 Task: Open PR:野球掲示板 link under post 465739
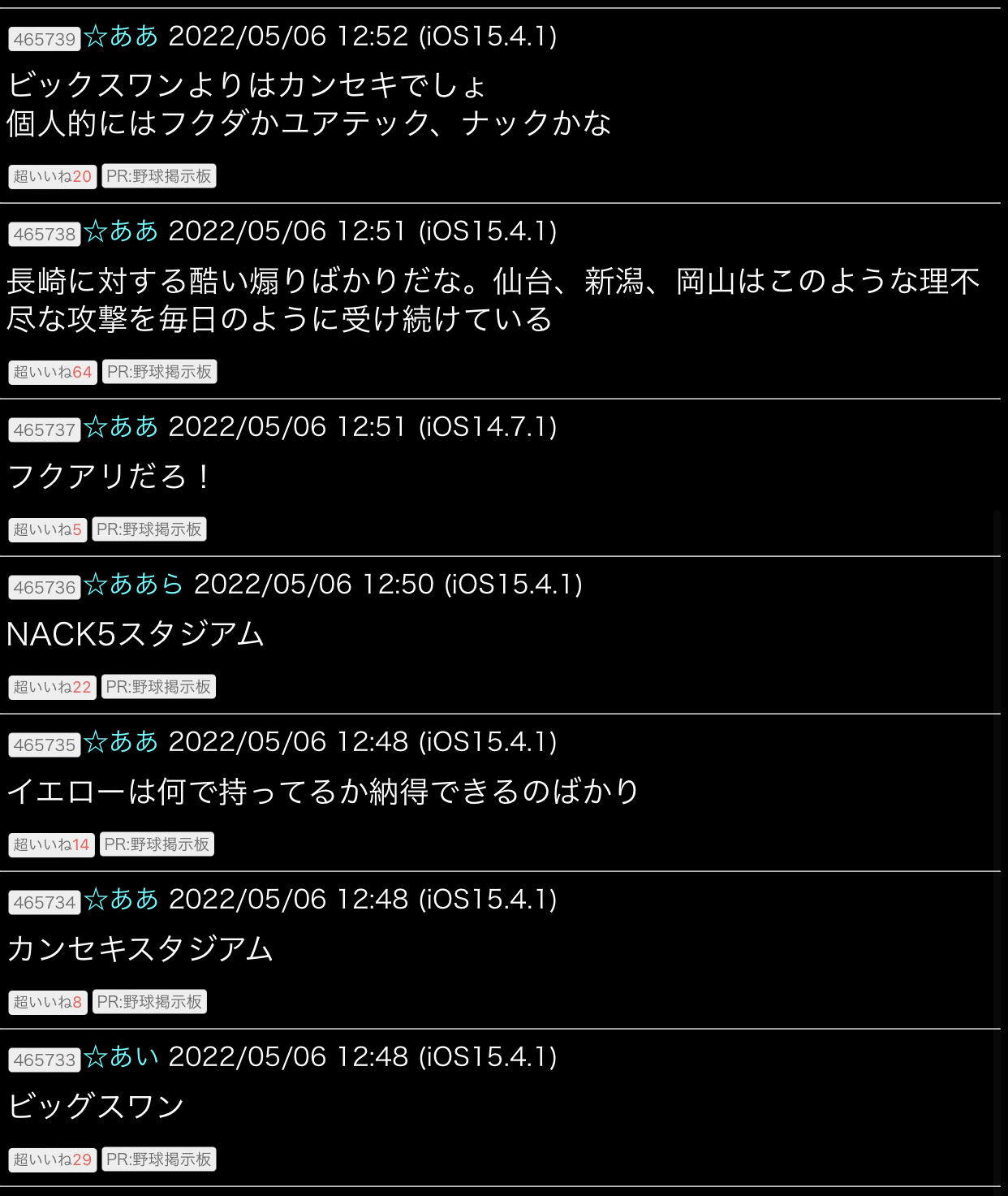[159, 177]
